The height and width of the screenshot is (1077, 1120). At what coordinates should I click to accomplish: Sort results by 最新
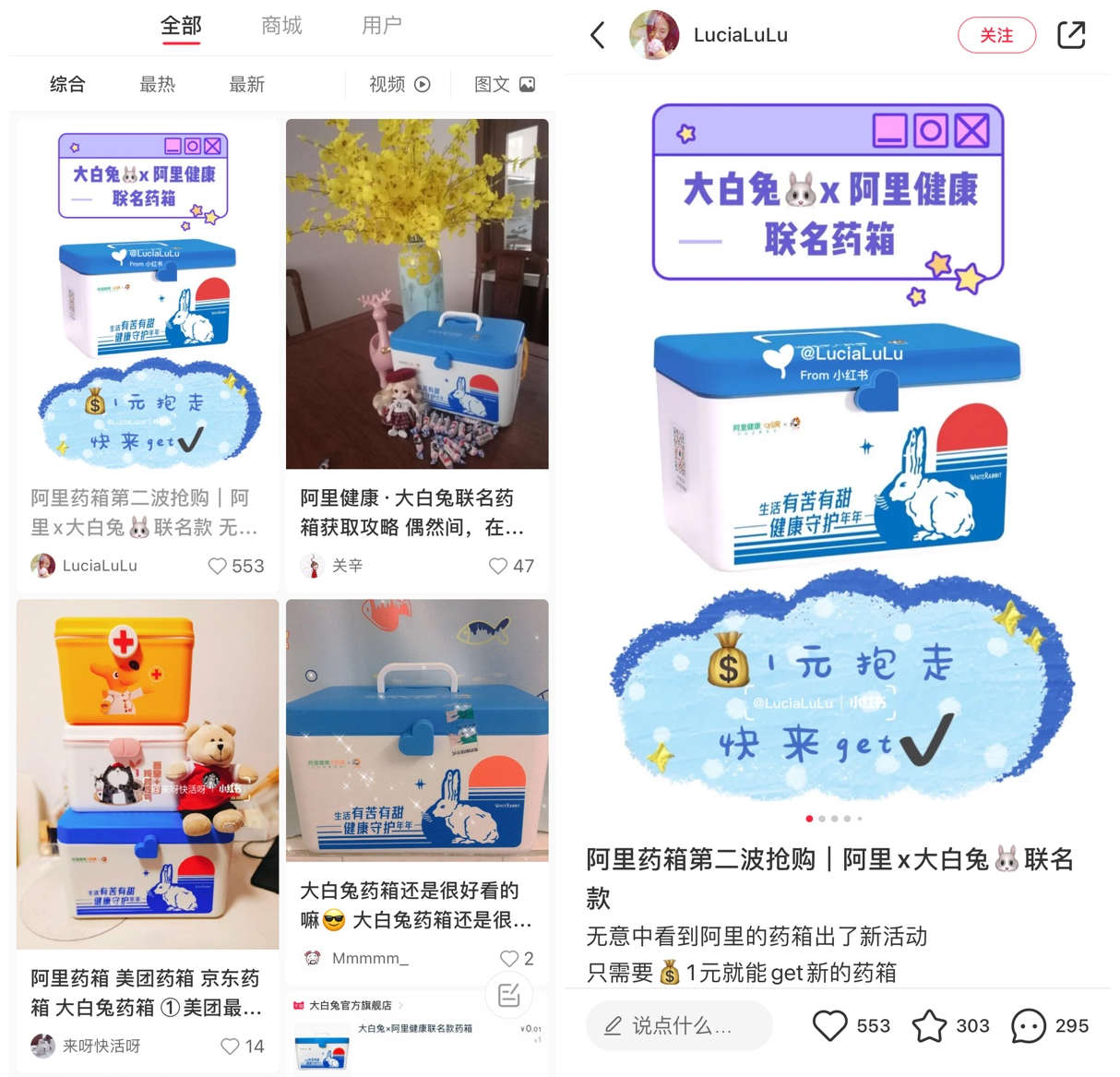(x=246, y=85)
